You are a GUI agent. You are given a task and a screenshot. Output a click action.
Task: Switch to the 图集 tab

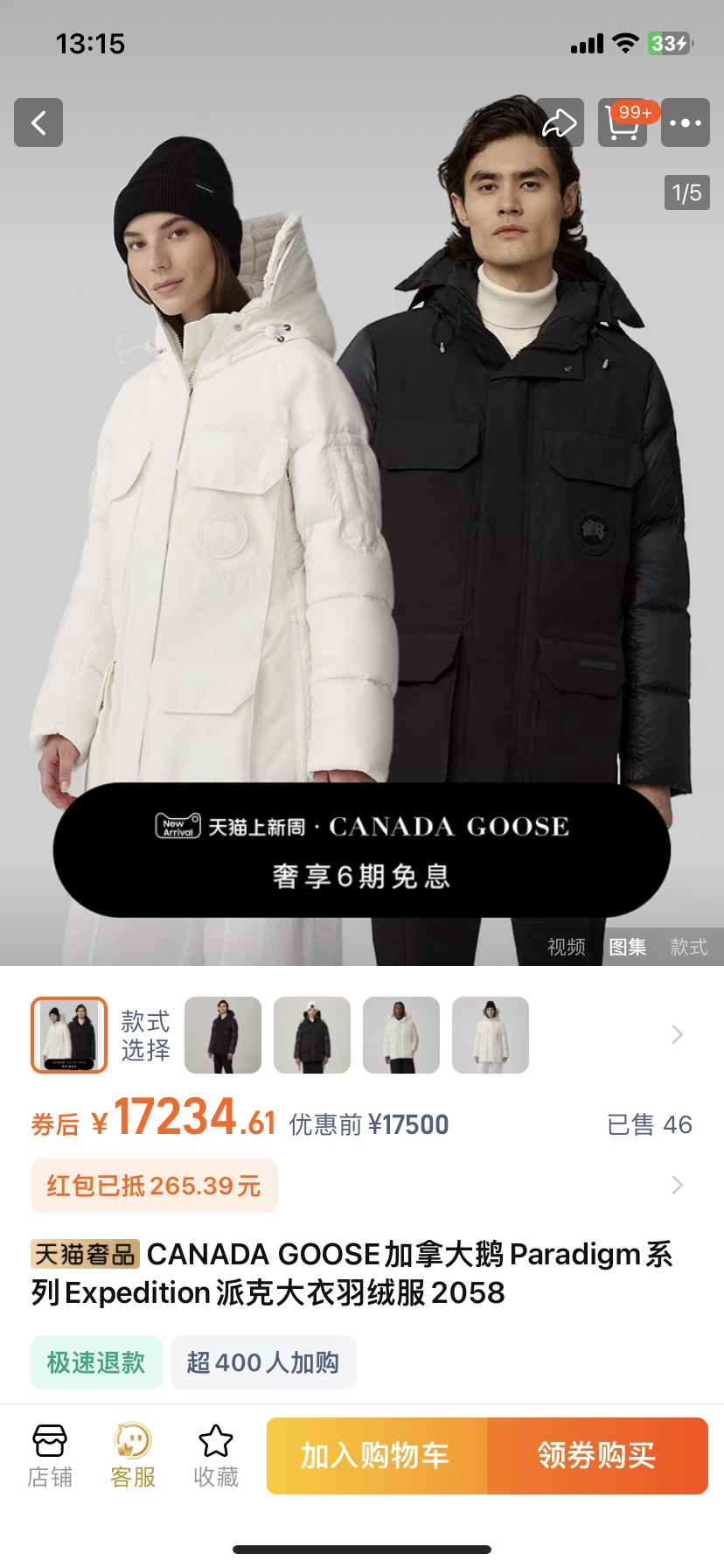(628, 947)
